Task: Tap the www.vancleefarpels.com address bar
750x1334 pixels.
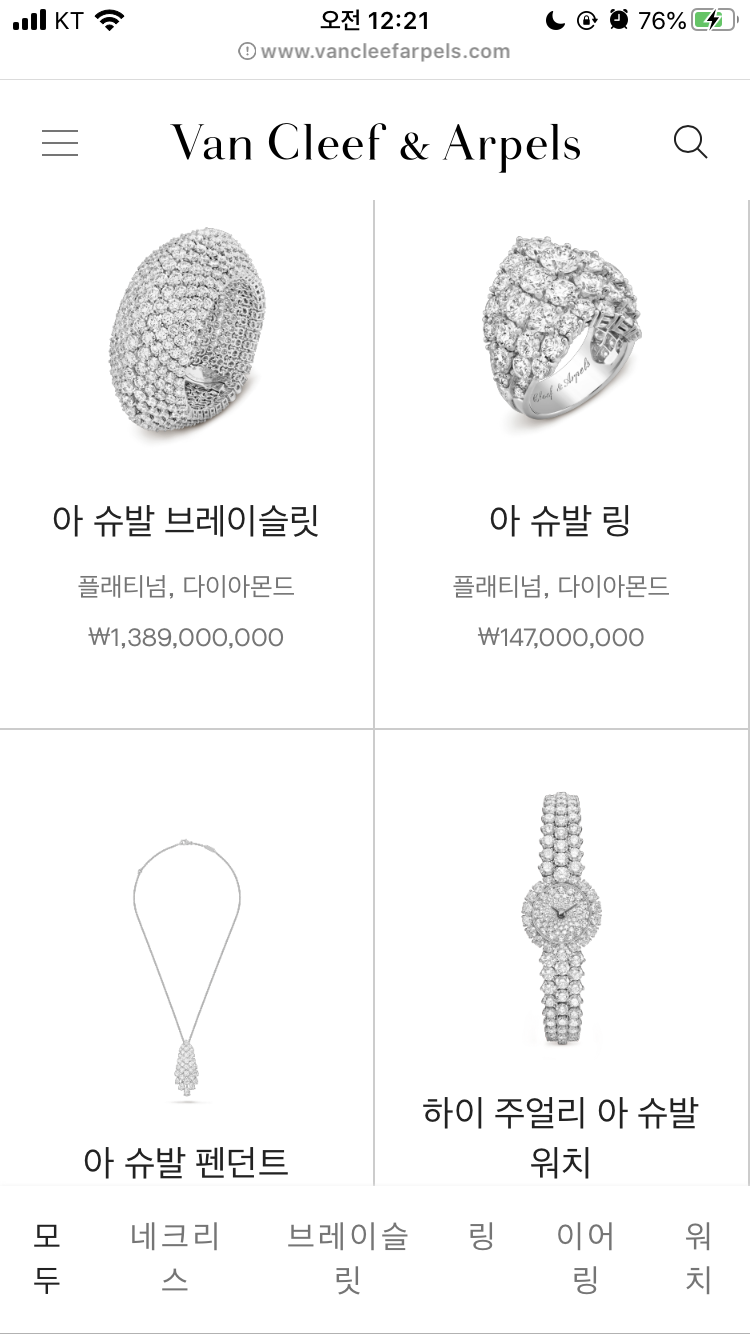Action: (x=375, y=51)
